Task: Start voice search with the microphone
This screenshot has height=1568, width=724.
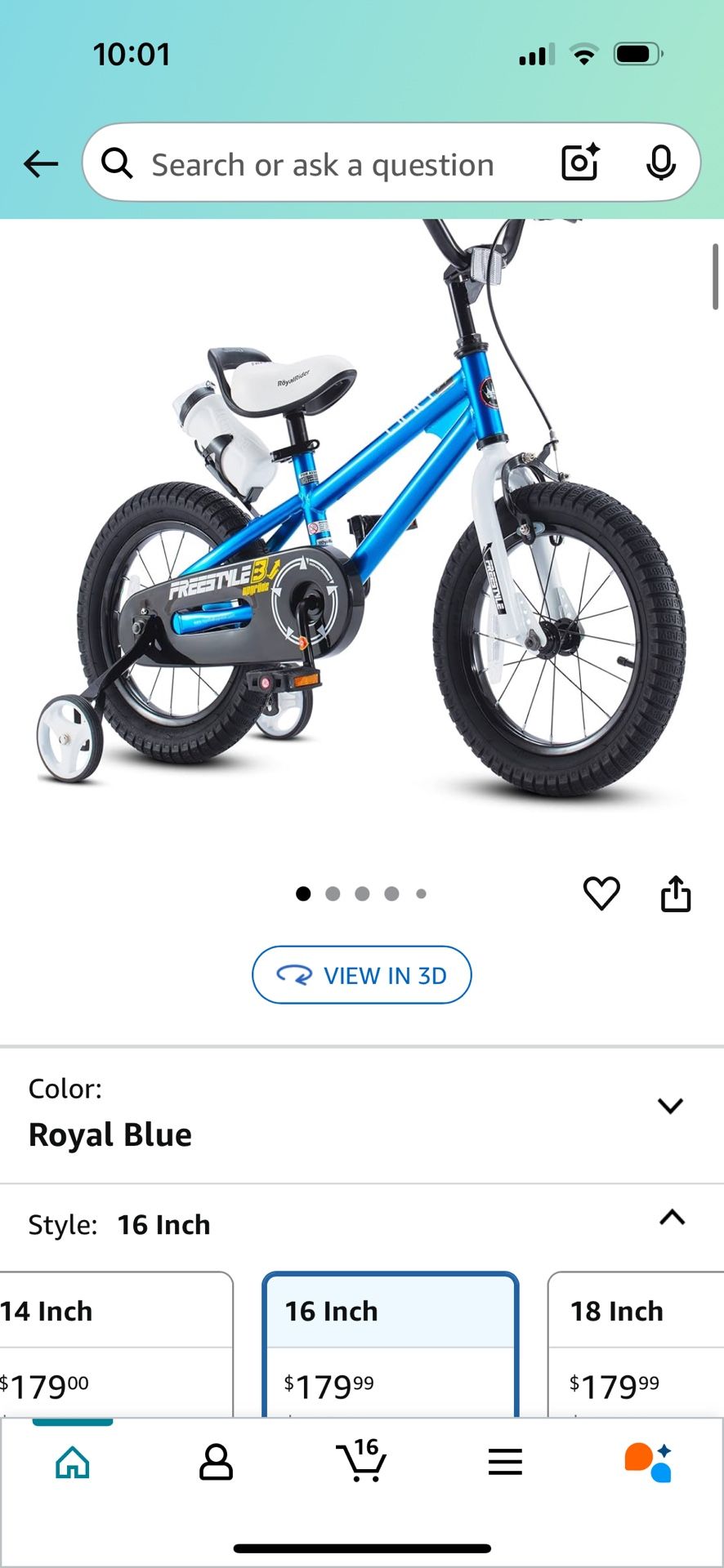Action: coord(660,163)
